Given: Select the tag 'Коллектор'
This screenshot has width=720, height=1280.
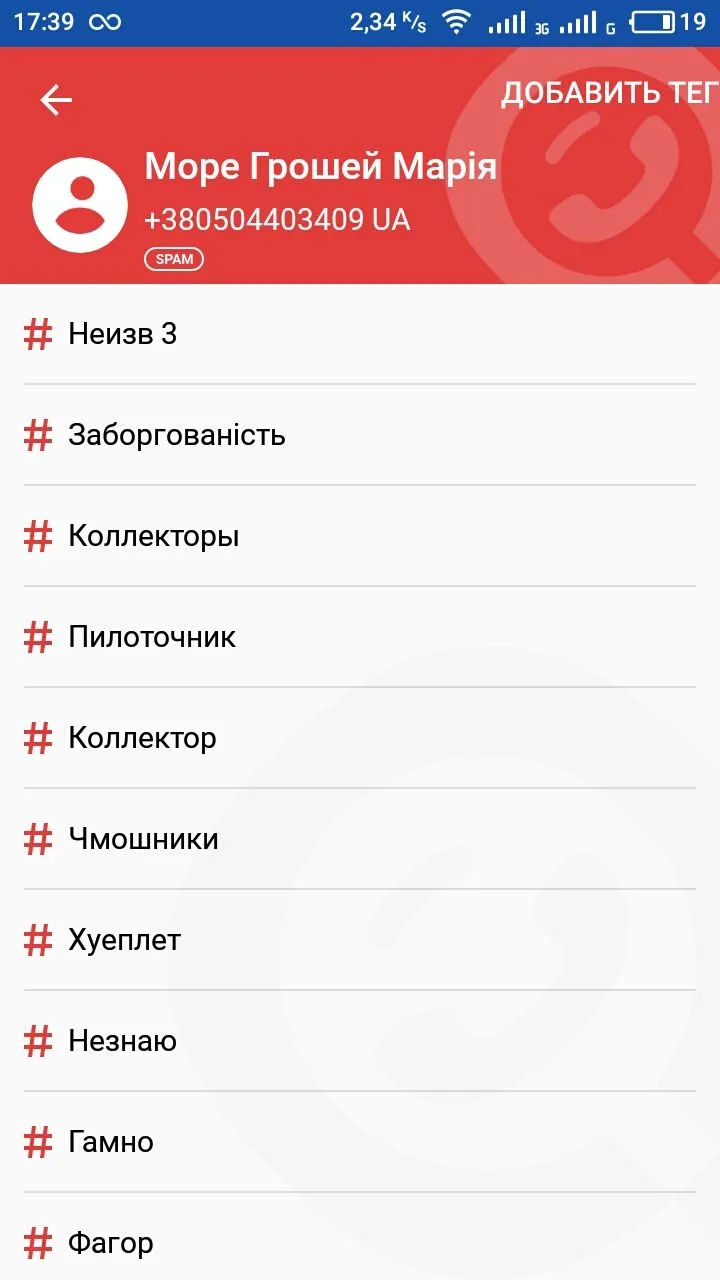Looking at the screenshot, I should [141, 737].
